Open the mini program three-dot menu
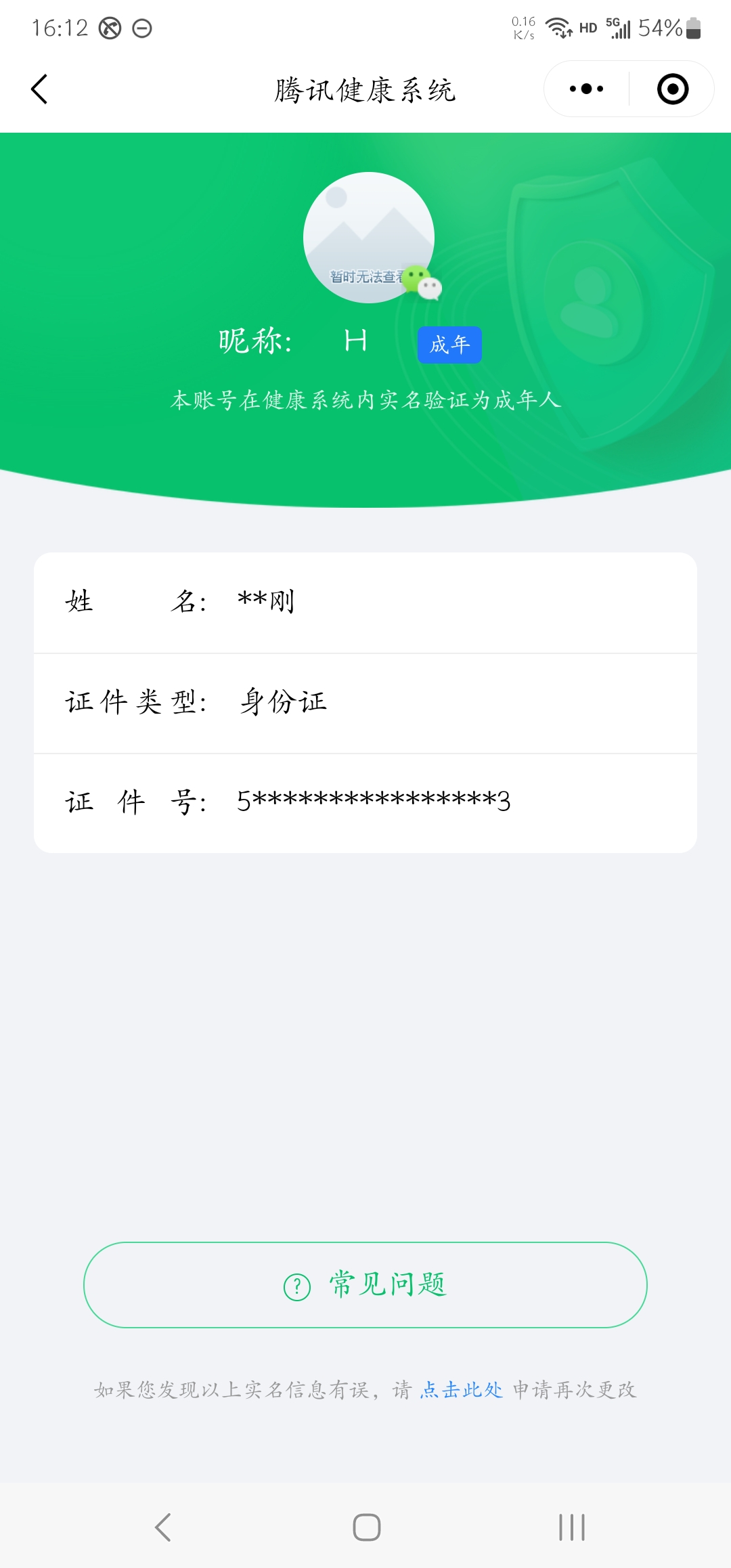 586,89
